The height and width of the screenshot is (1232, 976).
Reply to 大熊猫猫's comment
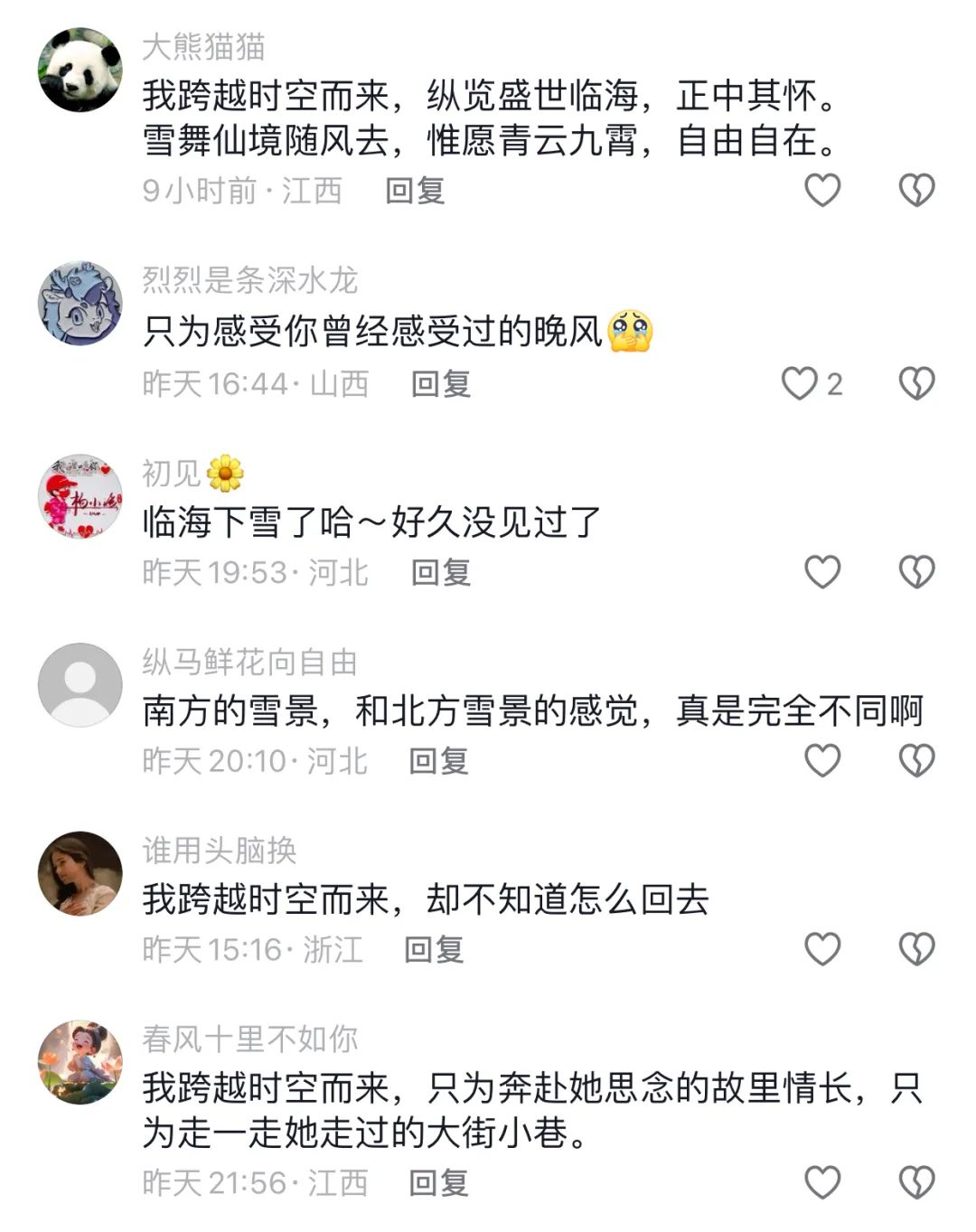click(415, 191)
